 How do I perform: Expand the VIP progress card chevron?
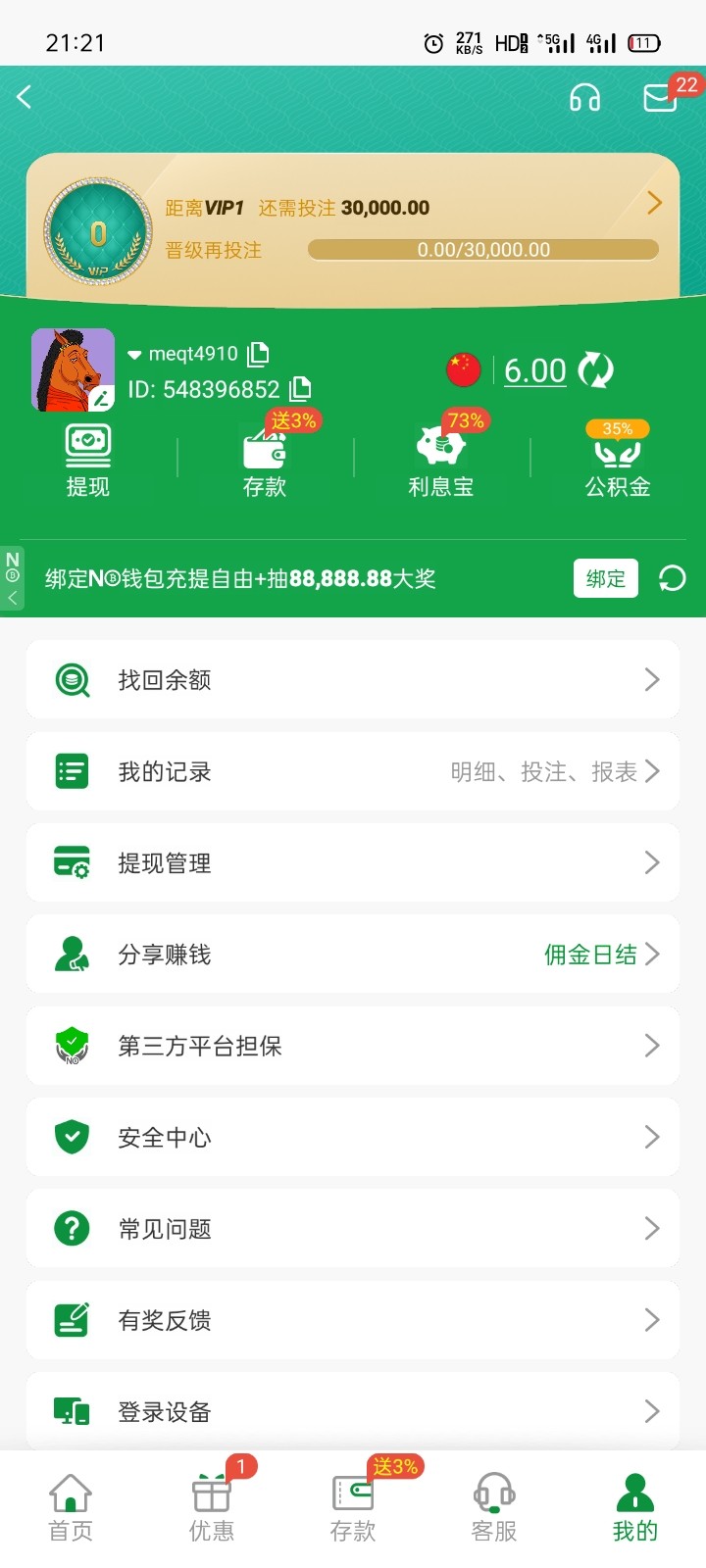[653, 203]
